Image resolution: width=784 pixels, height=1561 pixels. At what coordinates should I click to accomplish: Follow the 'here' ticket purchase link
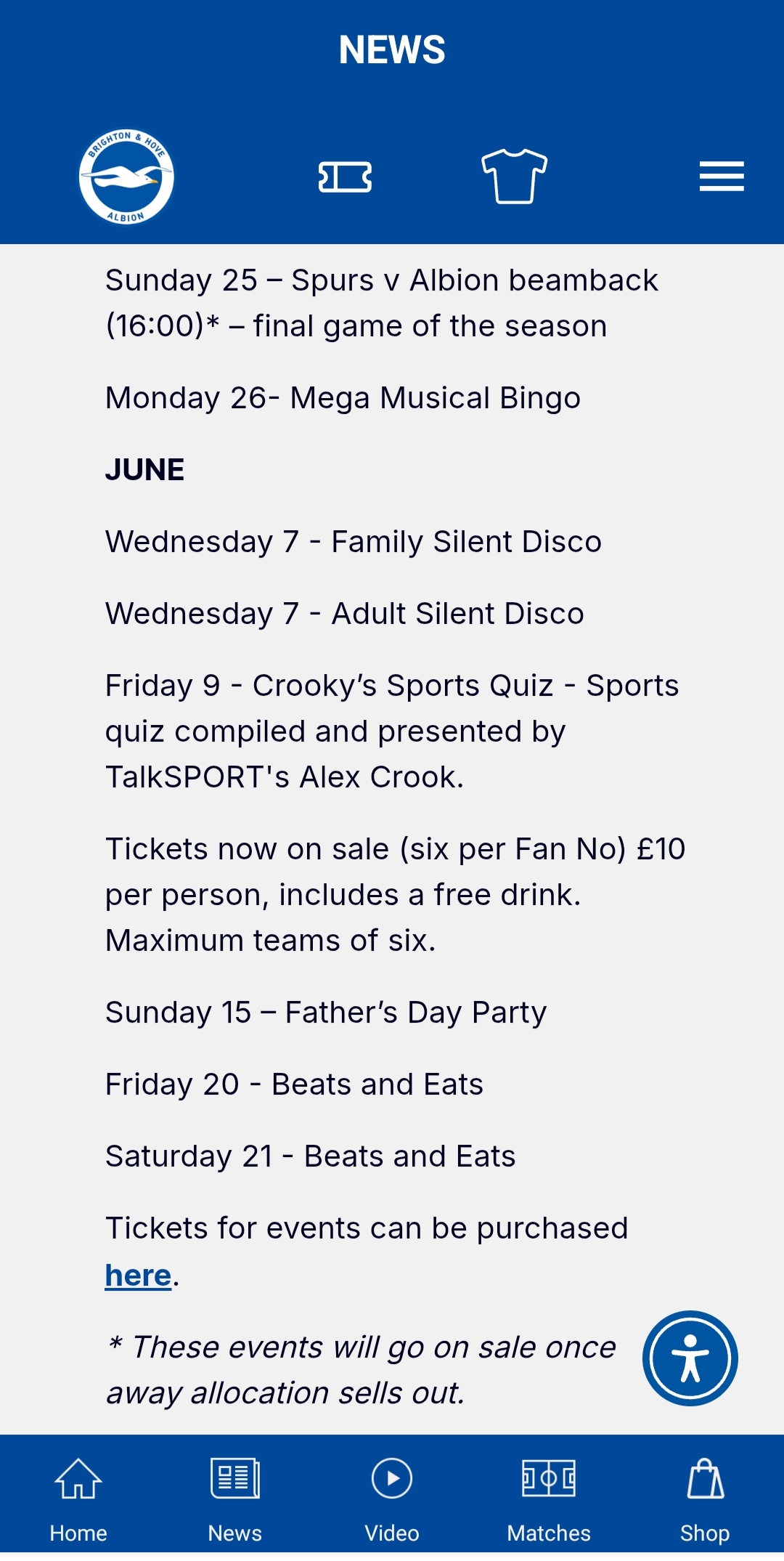138,1275
